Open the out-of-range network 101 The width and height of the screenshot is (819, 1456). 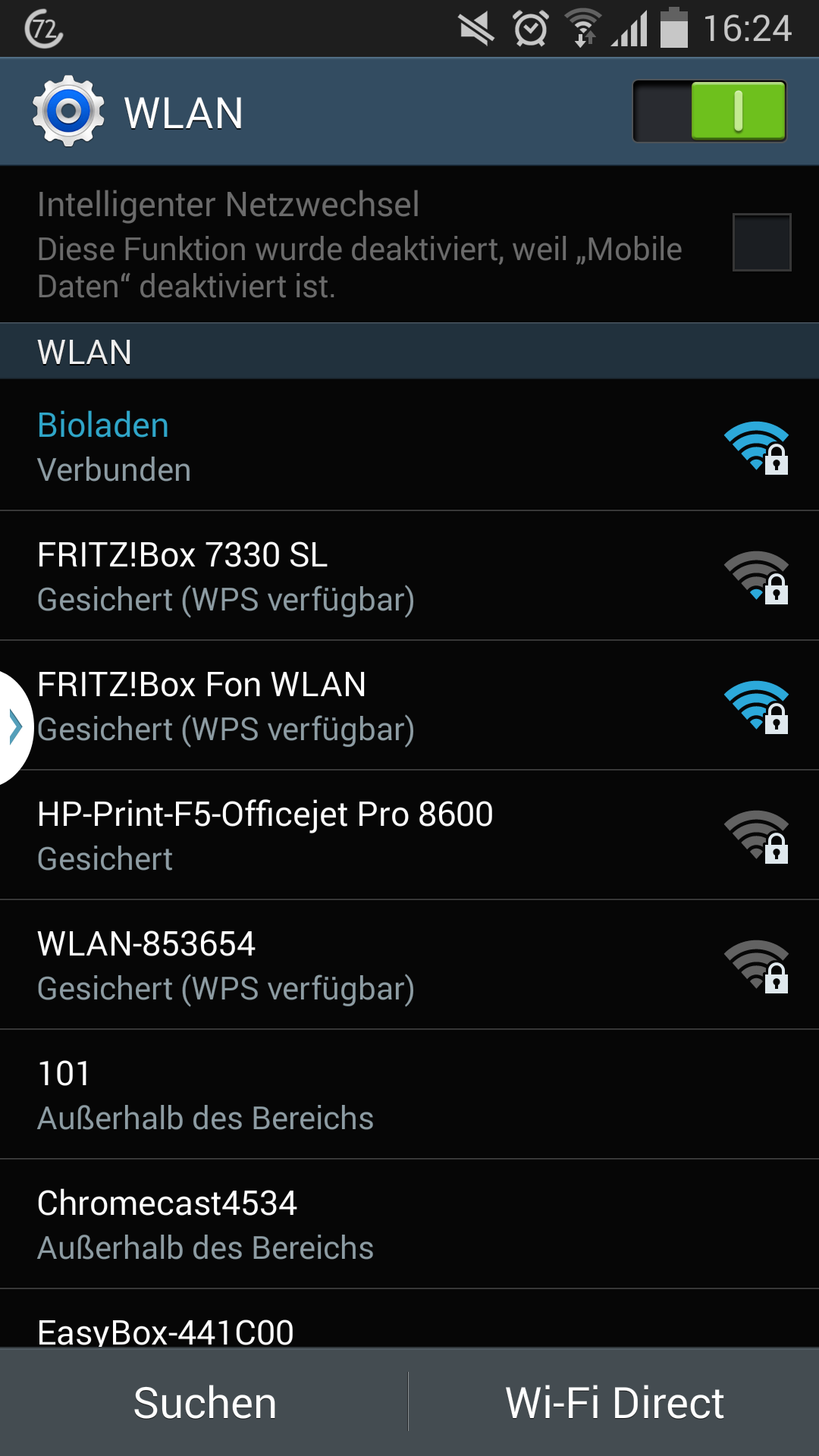[x=409, y=1095]
